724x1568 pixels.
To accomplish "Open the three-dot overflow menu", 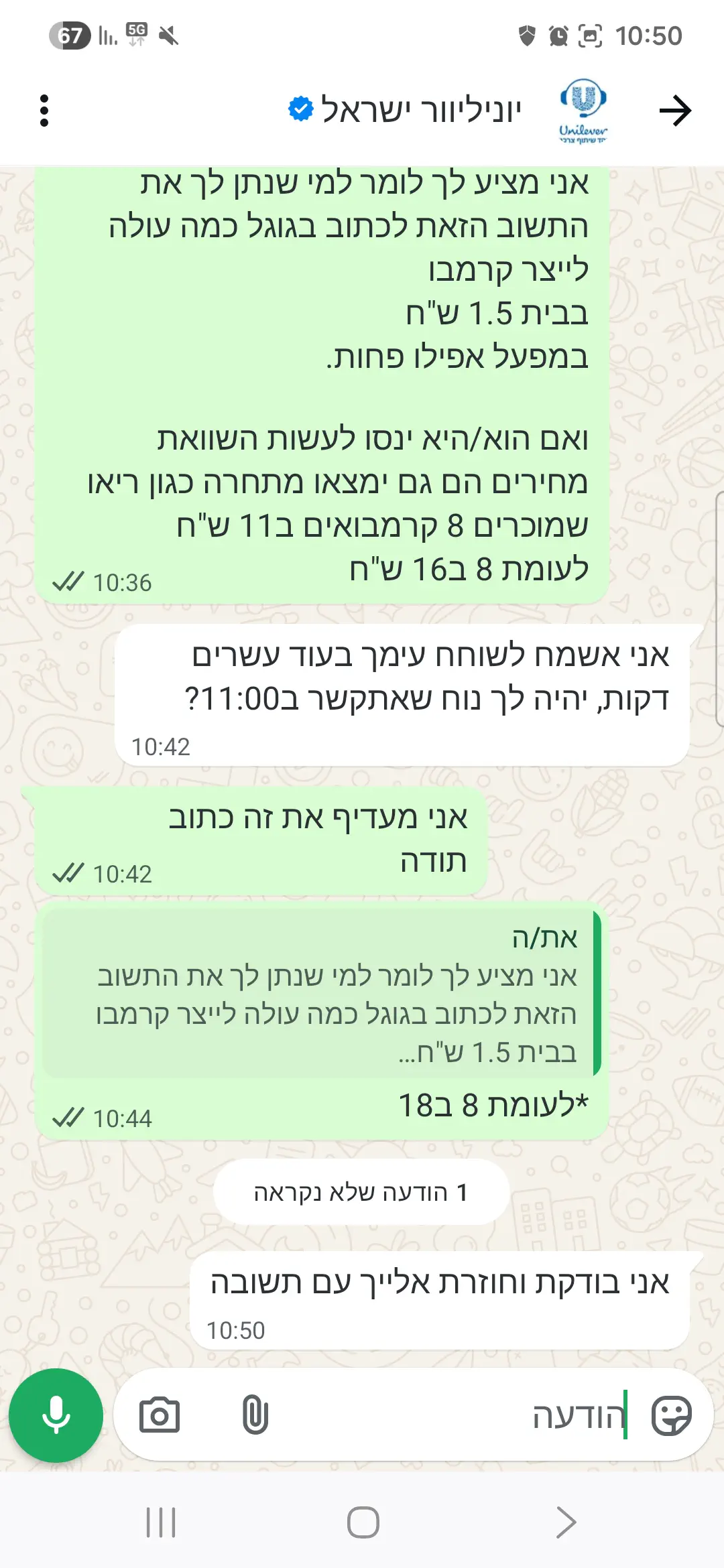I will [44, 111].
